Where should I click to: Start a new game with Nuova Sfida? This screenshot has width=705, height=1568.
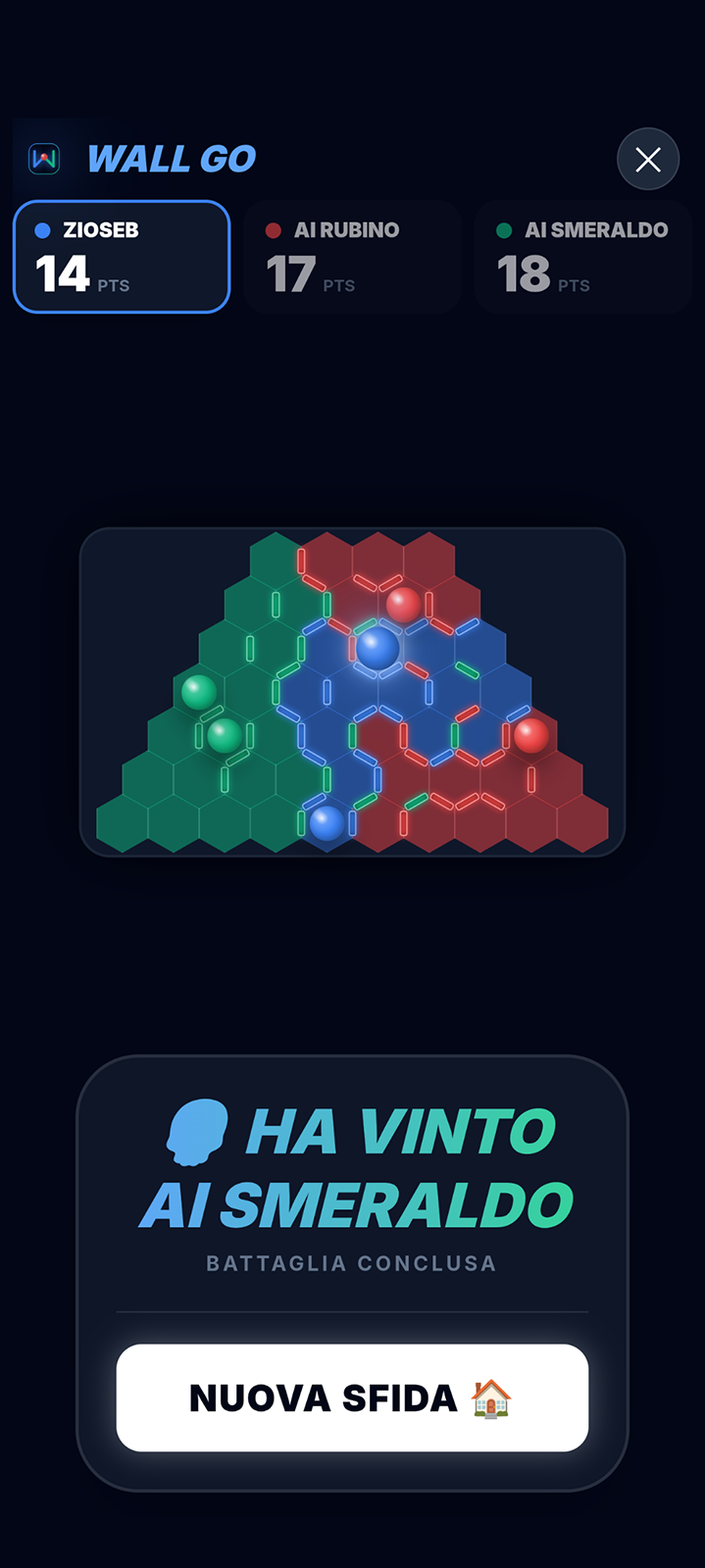click(352, 1396)
